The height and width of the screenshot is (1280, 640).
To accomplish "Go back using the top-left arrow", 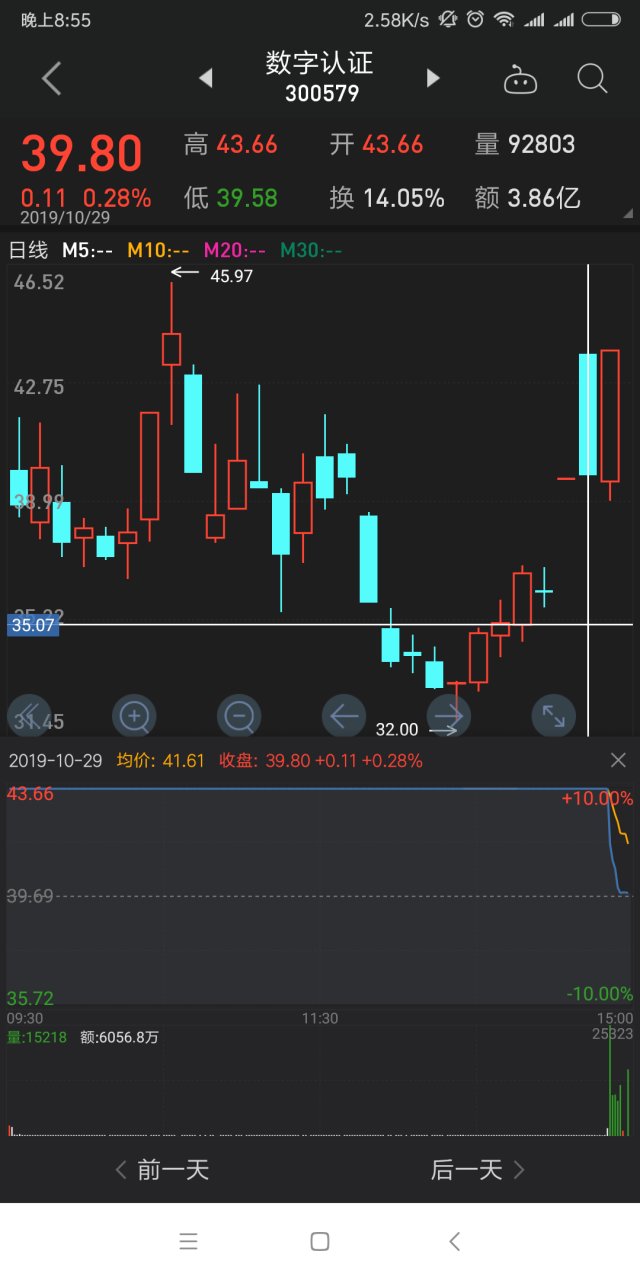I will point(52,78).
